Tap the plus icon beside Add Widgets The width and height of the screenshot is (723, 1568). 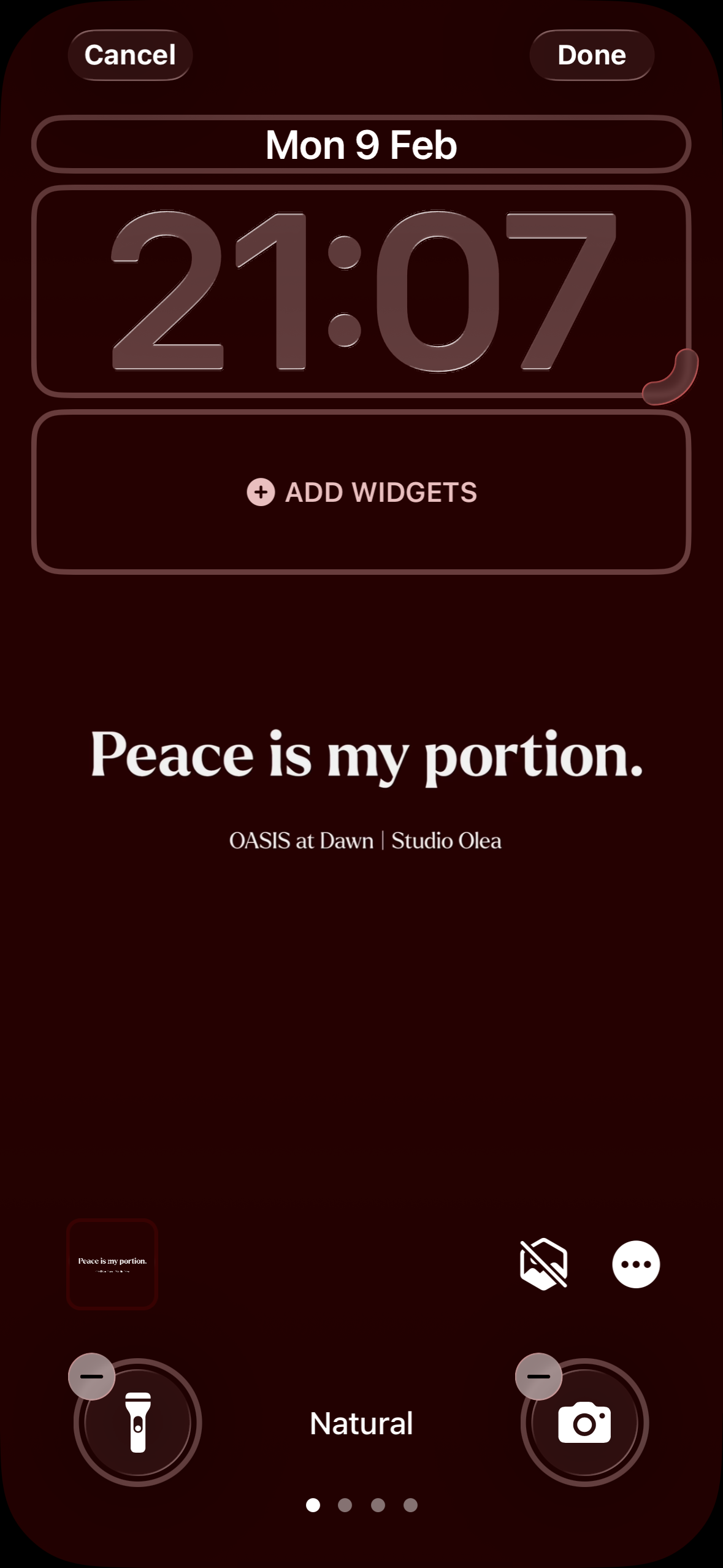click(261, 491)
